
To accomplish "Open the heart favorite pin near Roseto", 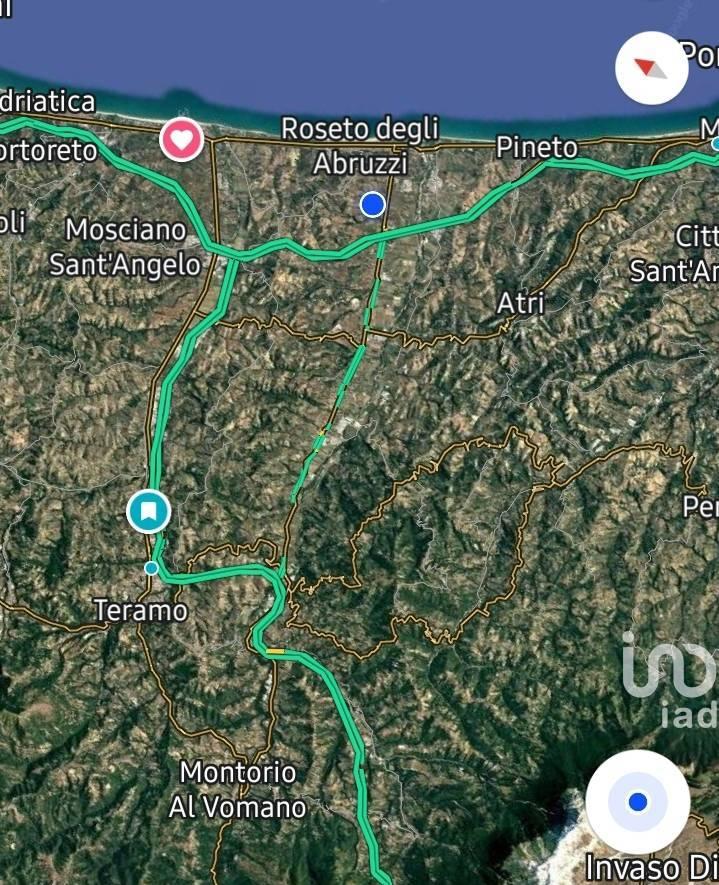I will (x=182, y=139).
